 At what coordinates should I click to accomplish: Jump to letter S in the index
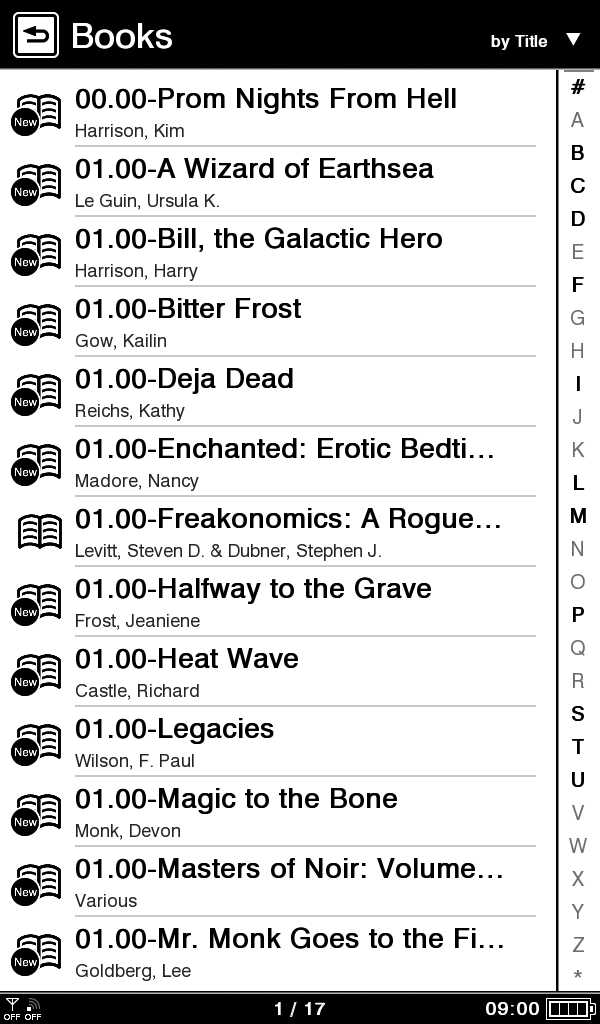click(x=577, y=714)
